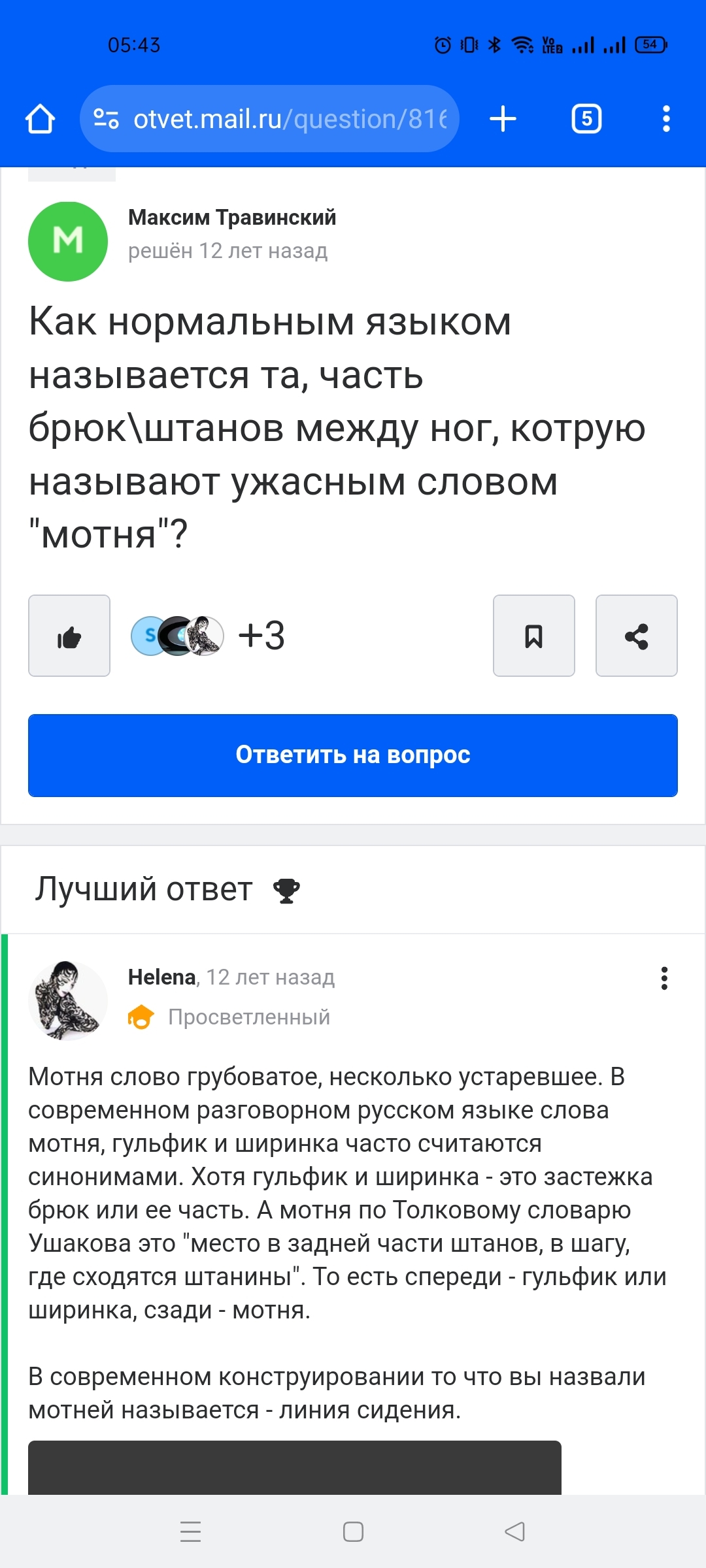Go to the browser home page
The width and height of the screenshot is (706, 1568).
pyautogui.click(x=40, y=119)
